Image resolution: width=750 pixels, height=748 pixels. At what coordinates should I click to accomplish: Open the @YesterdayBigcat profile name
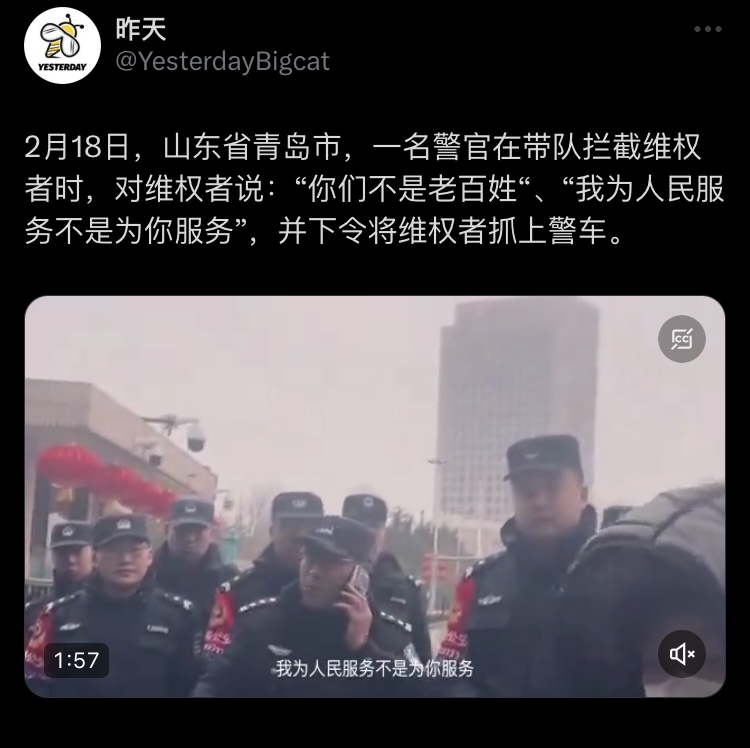[x=222, y=61]
